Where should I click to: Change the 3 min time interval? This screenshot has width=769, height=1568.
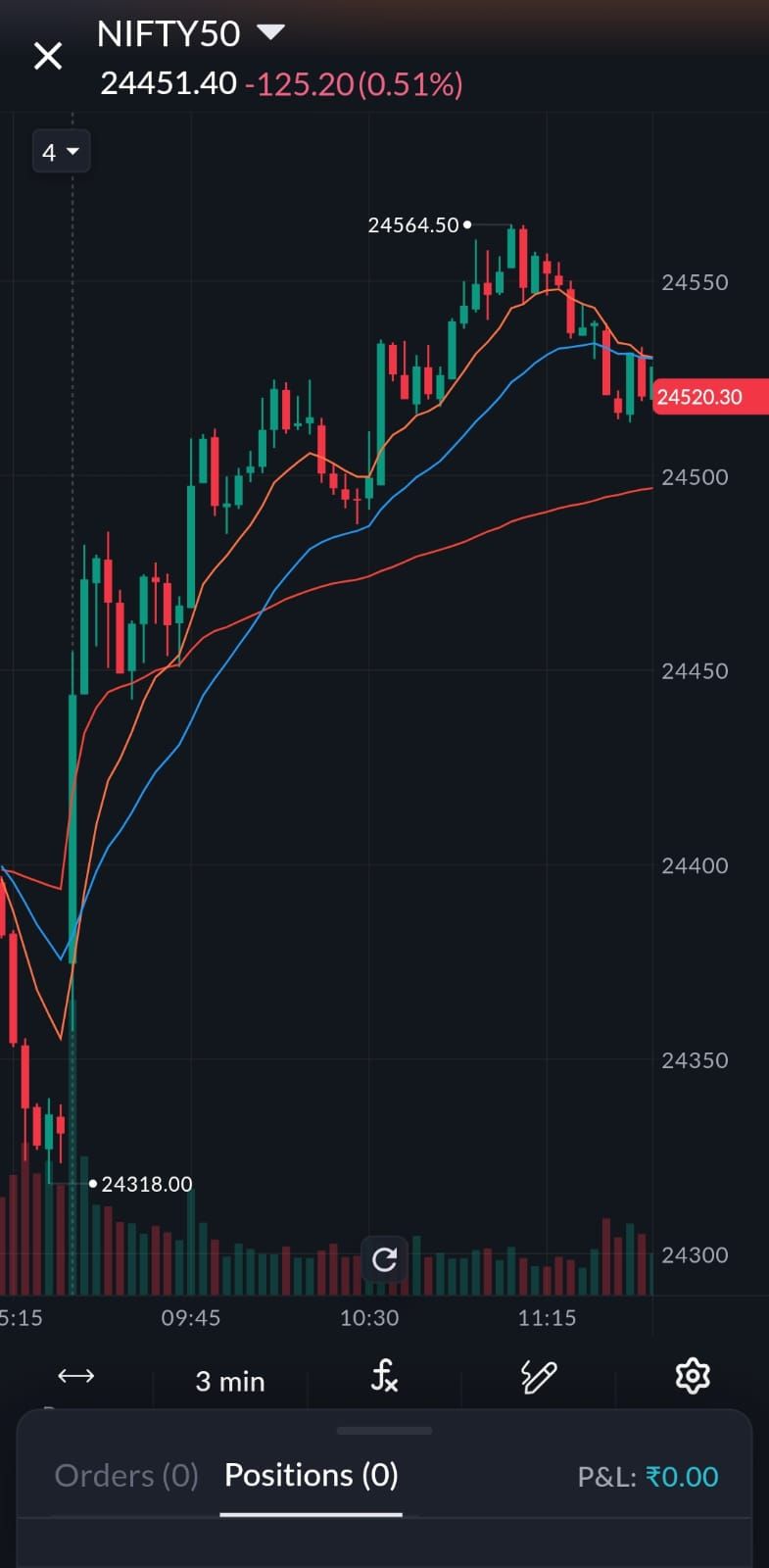pyautogui.click(x=230, y=1381)
